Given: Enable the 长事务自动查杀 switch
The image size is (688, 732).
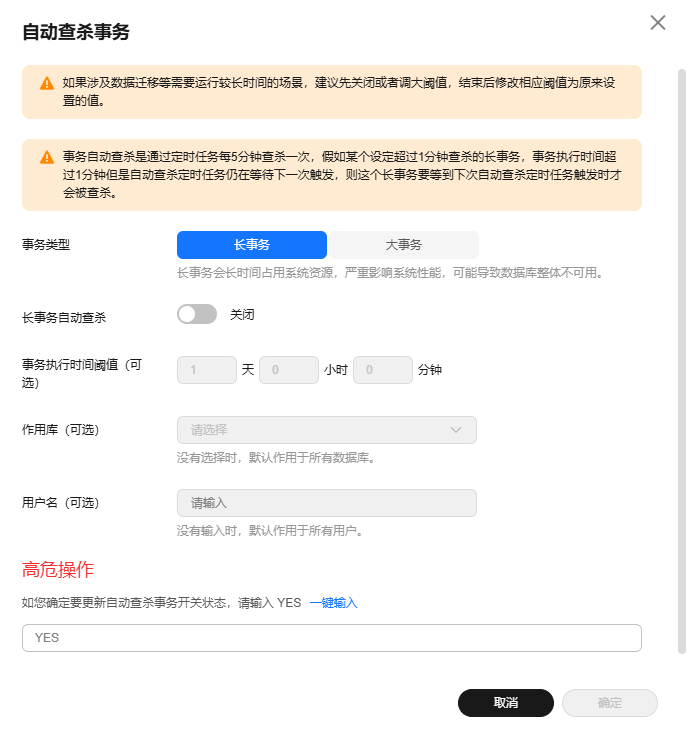Looking at the screenshot, I should [x=197, y=314].
